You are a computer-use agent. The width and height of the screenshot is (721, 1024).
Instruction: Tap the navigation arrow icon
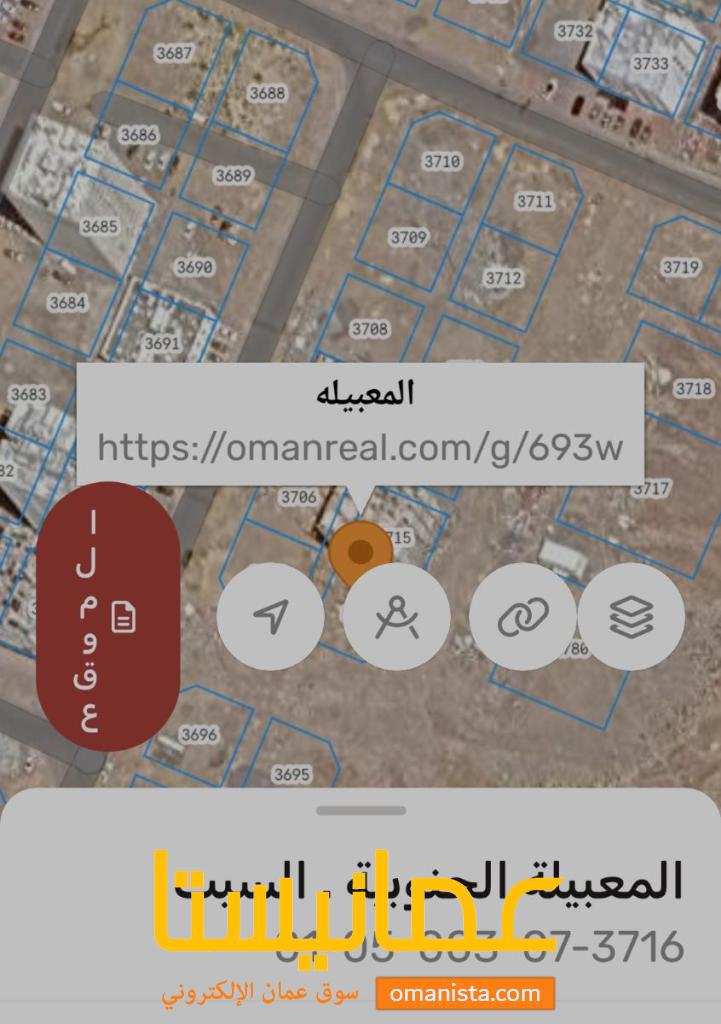coord(270,617)
